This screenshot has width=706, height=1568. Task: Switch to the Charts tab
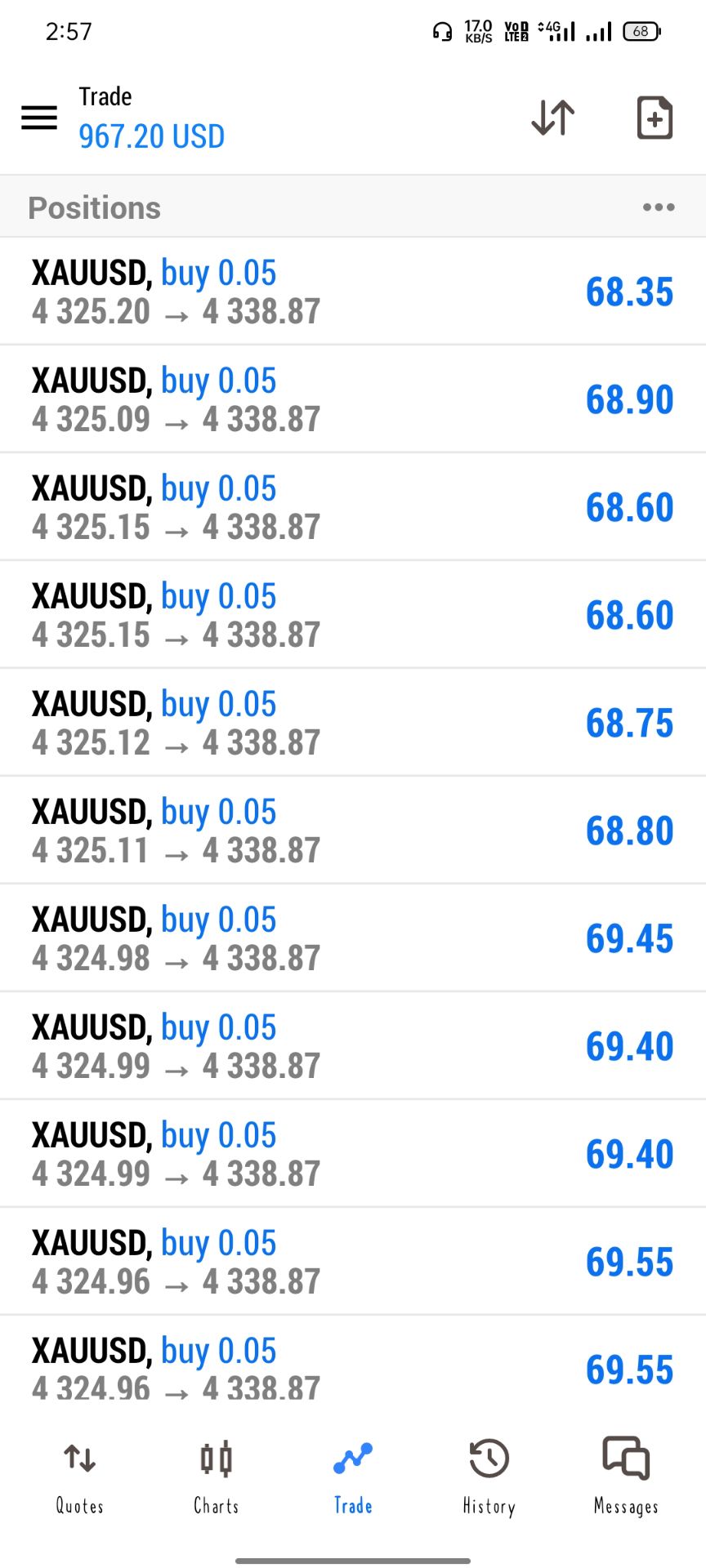click(x=217, y=1478)
